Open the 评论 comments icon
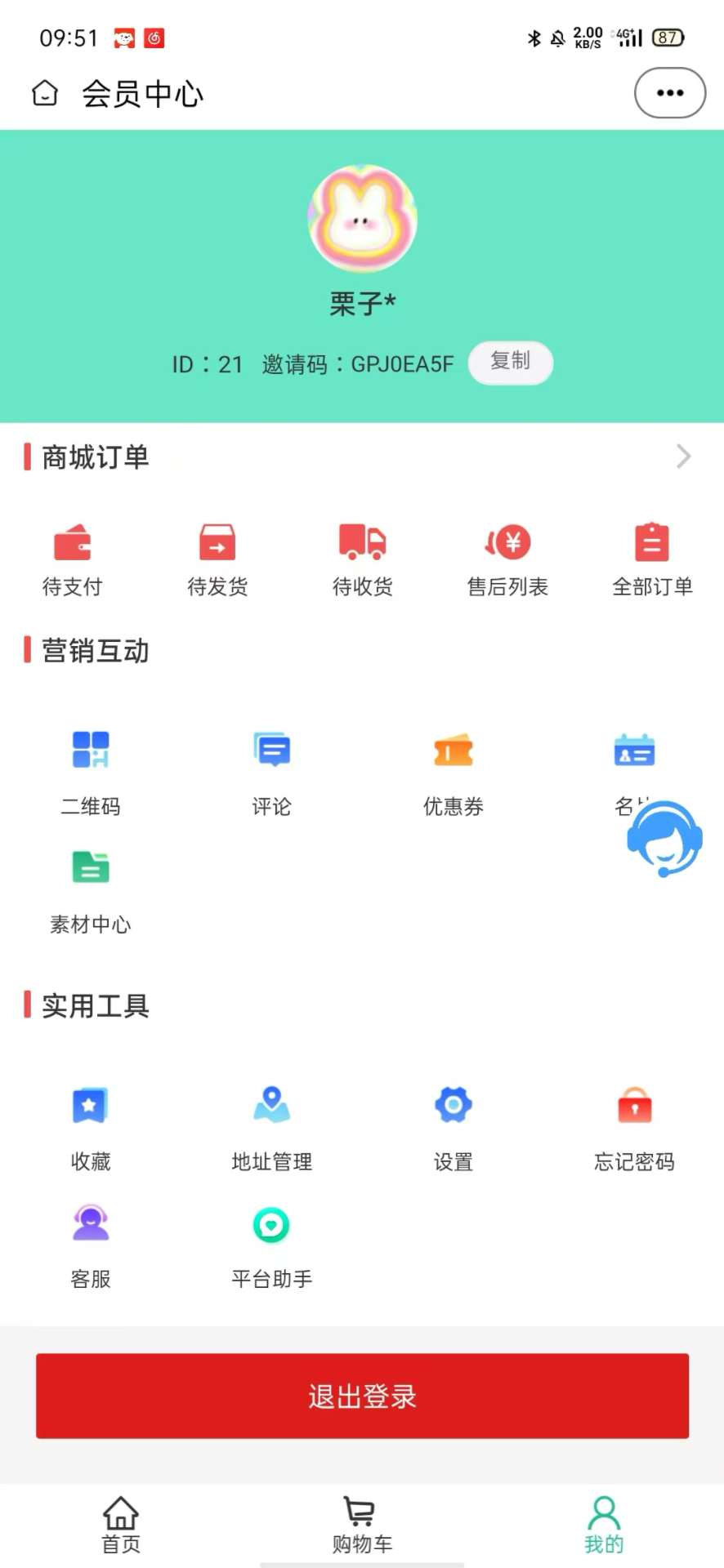 click(x=271, y=771)
